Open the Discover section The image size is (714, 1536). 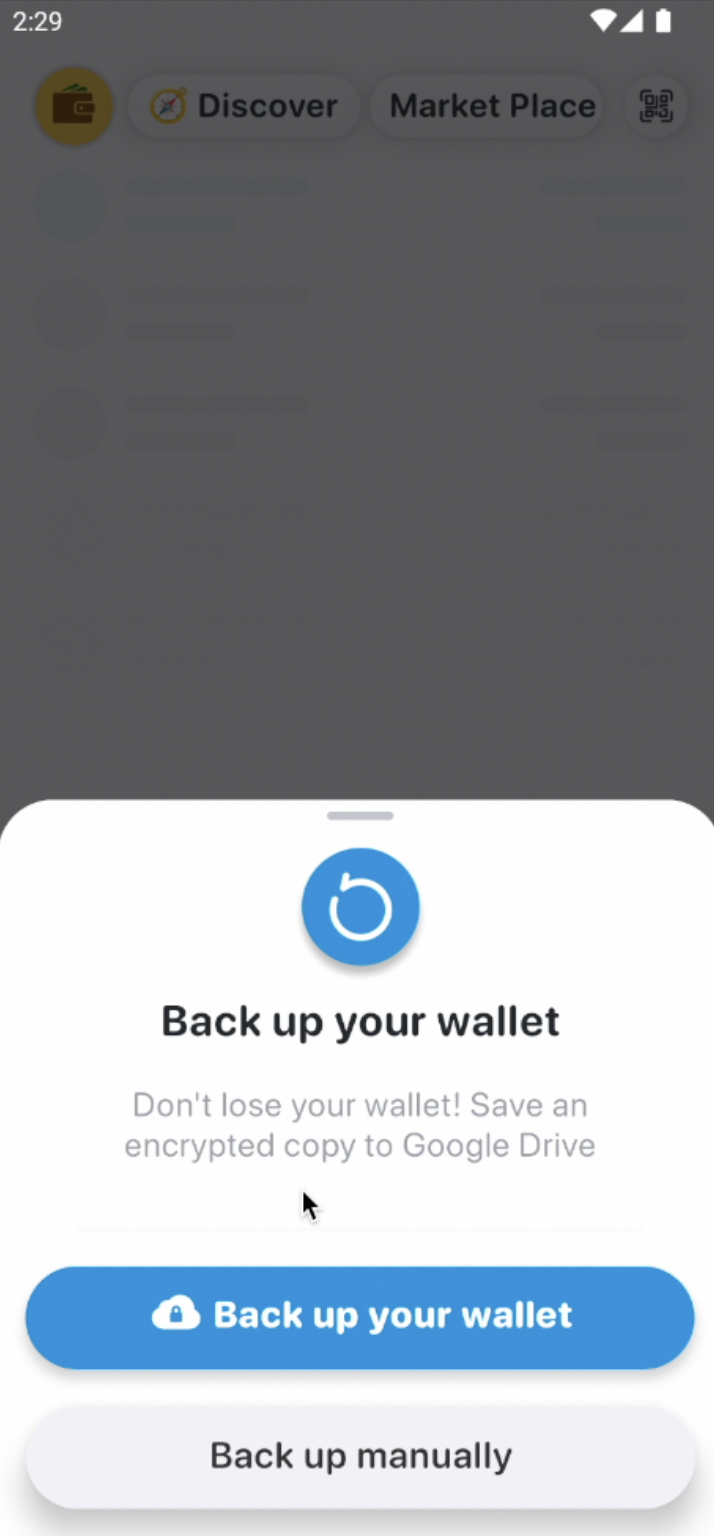pos(244,106)
